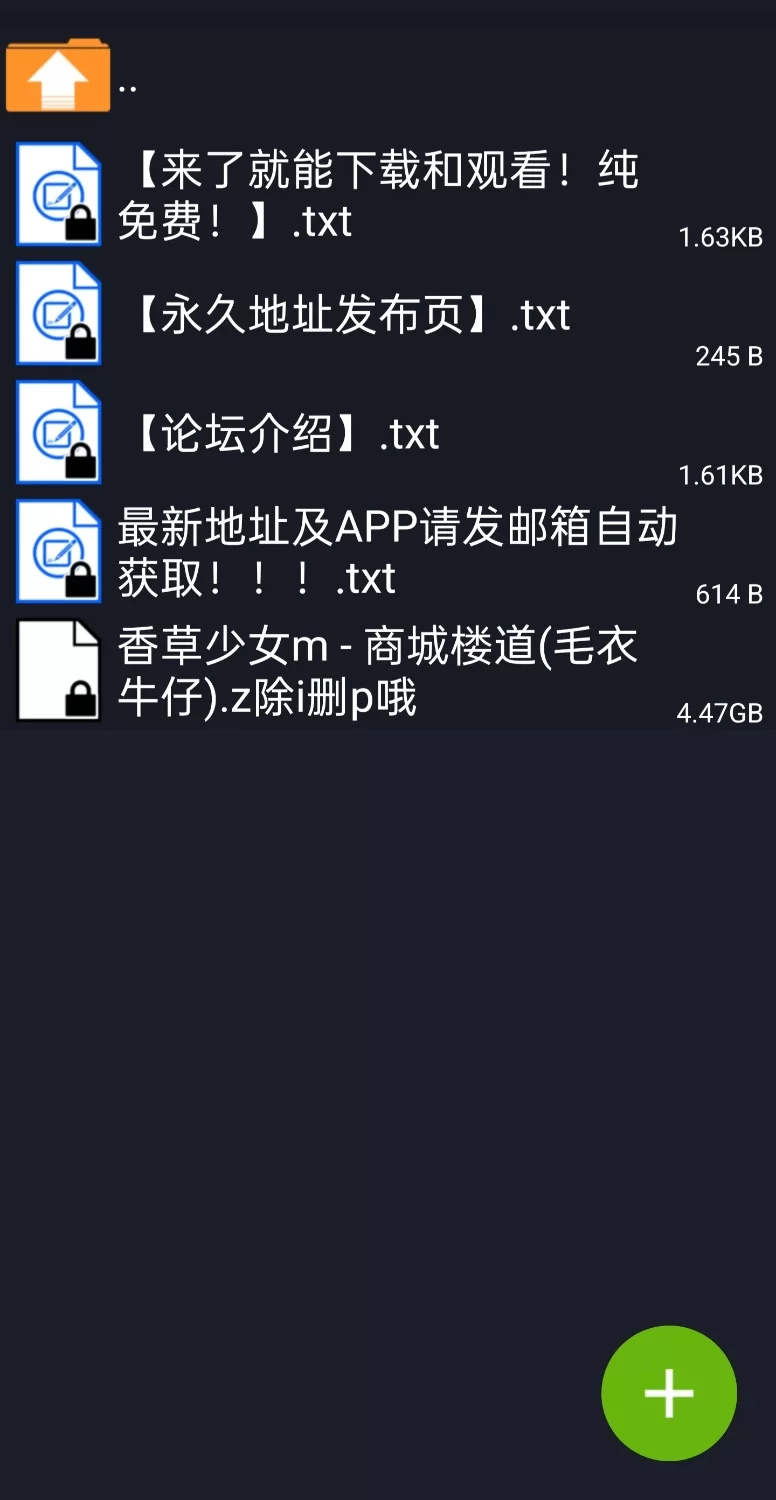Tap the green plus add button
The height and width of the screenshot is (1500, 776).
tap(668, 1393)
